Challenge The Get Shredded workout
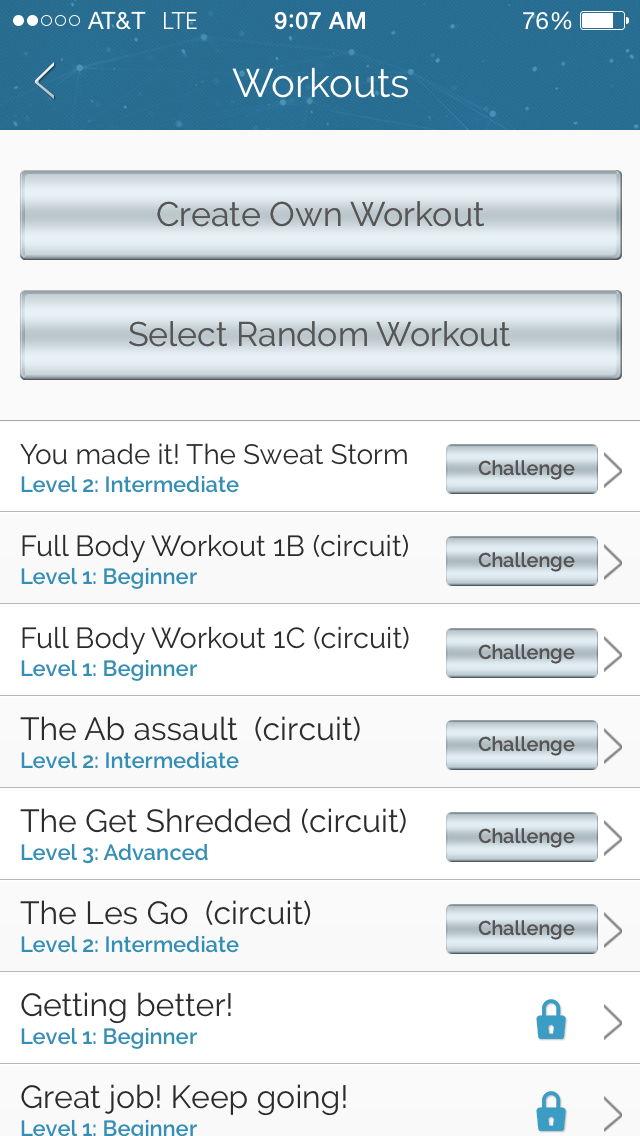Viewport: 640px width, 1136px height. coord(522,837)
